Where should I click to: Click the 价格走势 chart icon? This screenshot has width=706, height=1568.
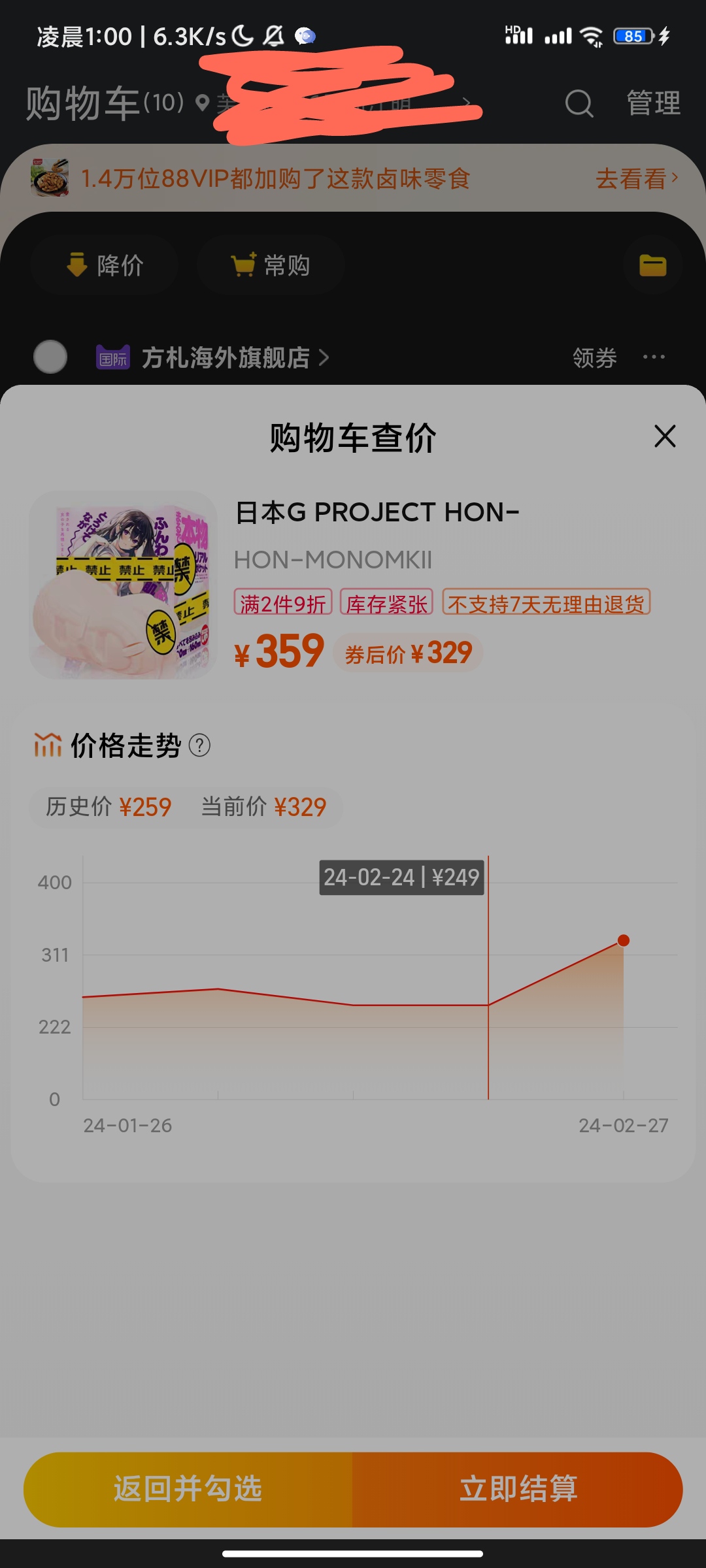pyautogui.click(x=47, y=745)
